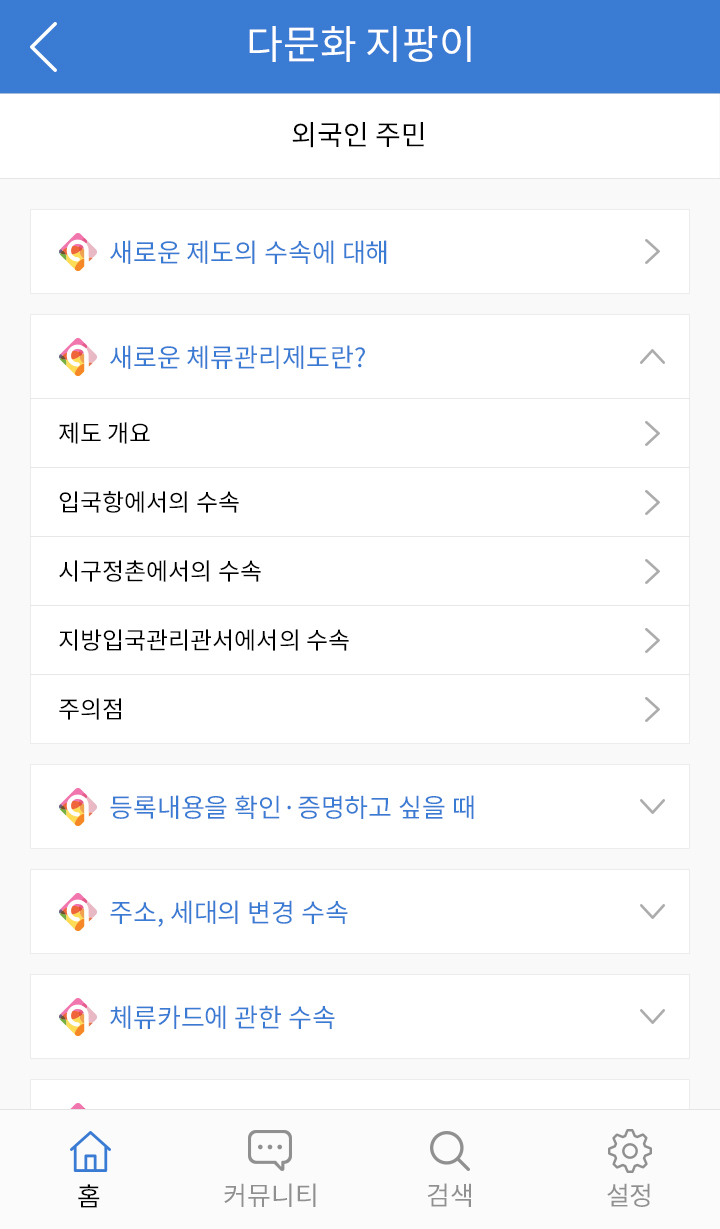Expand 등록내용을 확인·증명하고 싶을 때
Screen dimensions: 720x1229
[360, 806]
